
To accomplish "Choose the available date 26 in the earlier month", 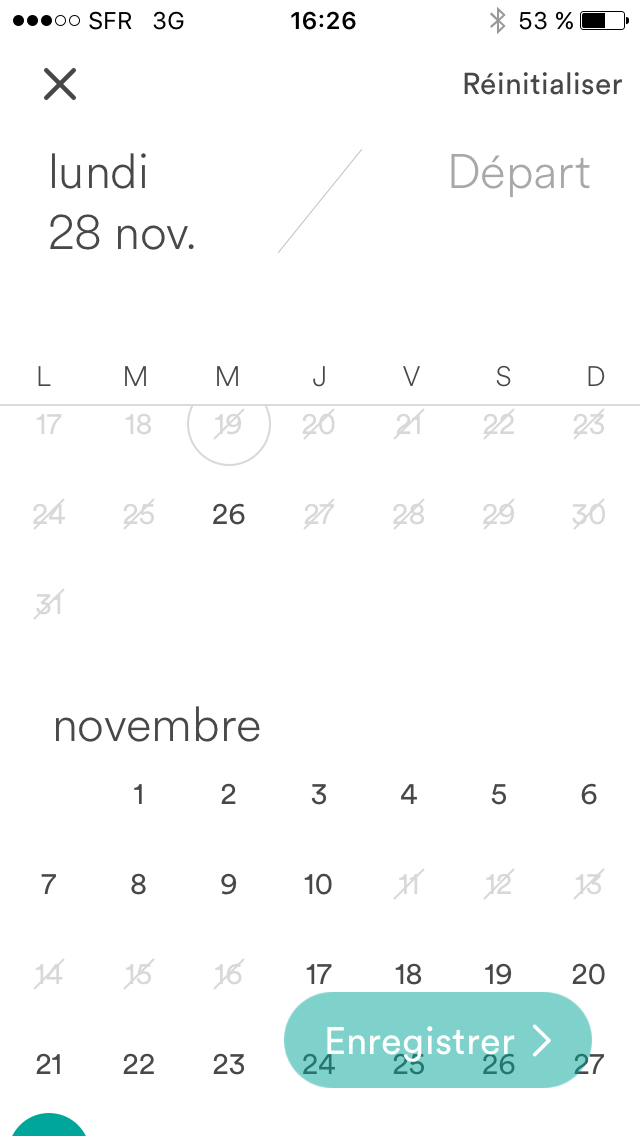I will tap(229, 514).
